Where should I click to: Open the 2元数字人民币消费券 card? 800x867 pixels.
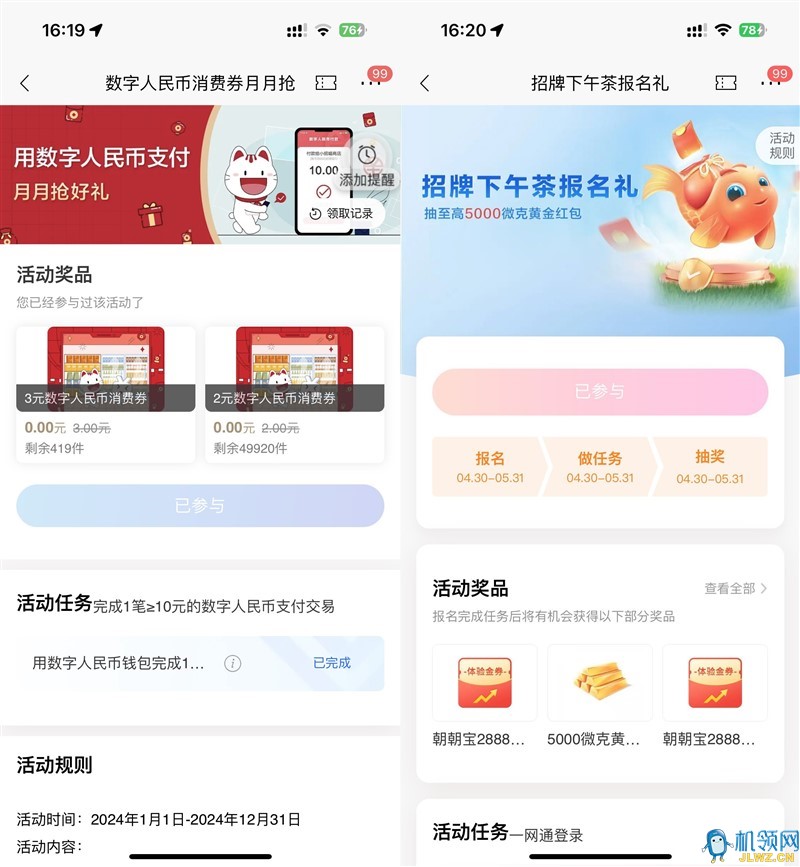[294, 394]
